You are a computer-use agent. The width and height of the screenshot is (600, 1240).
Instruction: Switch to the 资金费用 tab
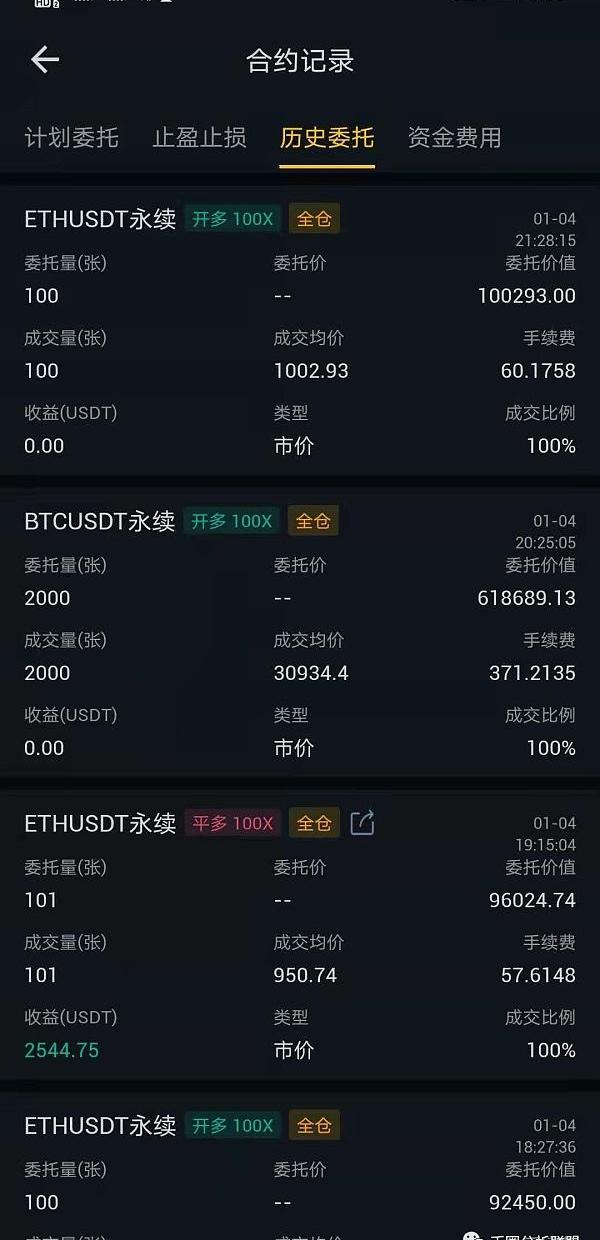point(455,137)
